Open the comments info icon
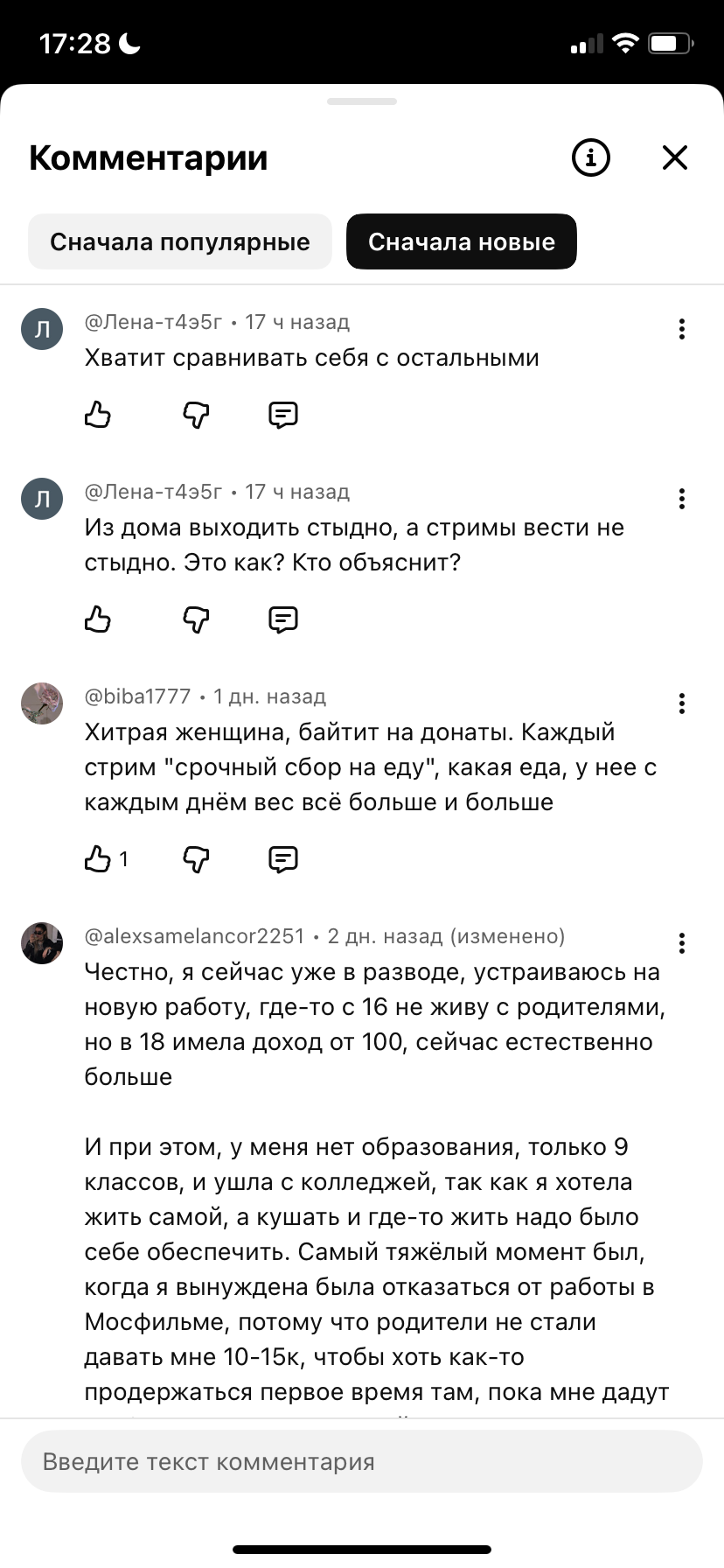Screen dimensions: 724x1568 (590, 157)
